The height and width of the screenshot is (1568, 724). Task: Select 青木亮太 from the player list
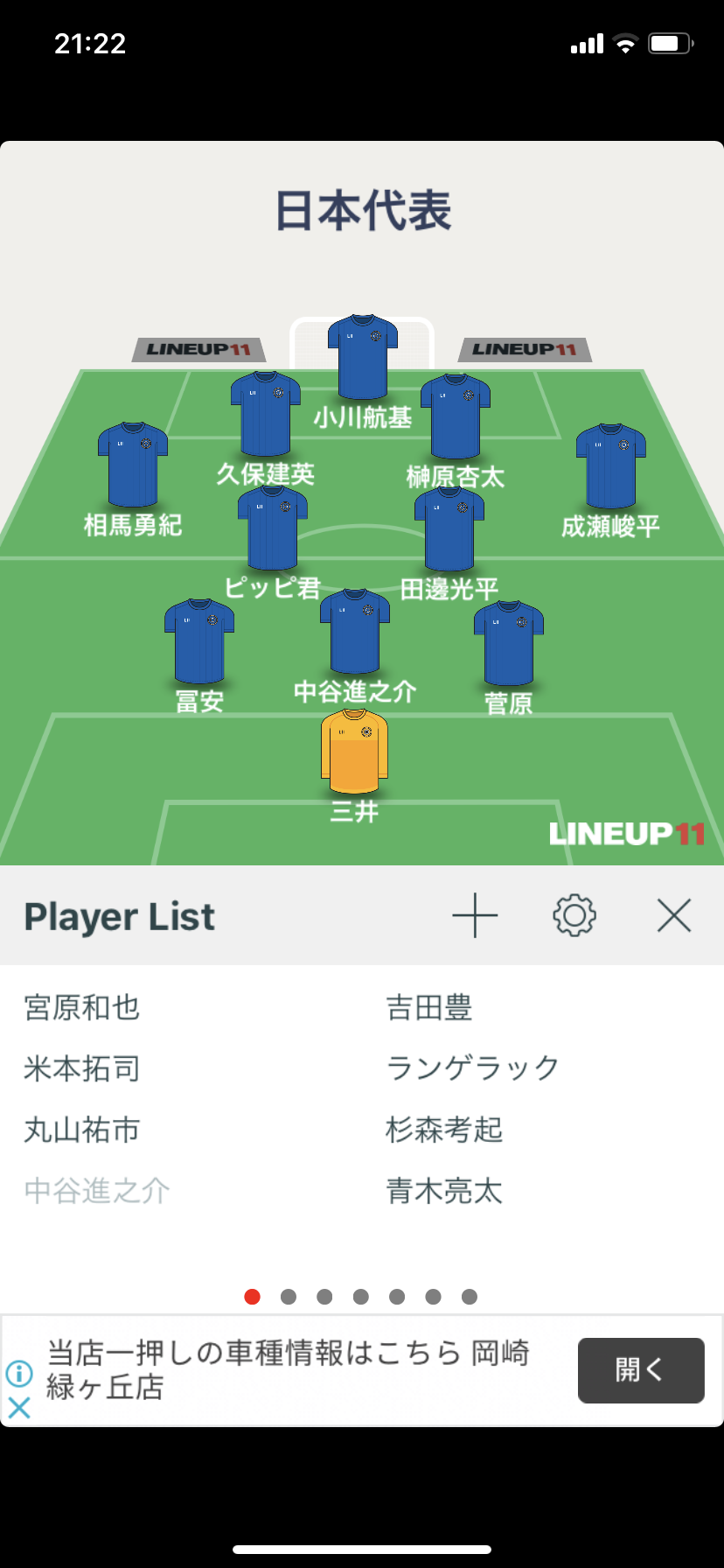click(444, 1191)
